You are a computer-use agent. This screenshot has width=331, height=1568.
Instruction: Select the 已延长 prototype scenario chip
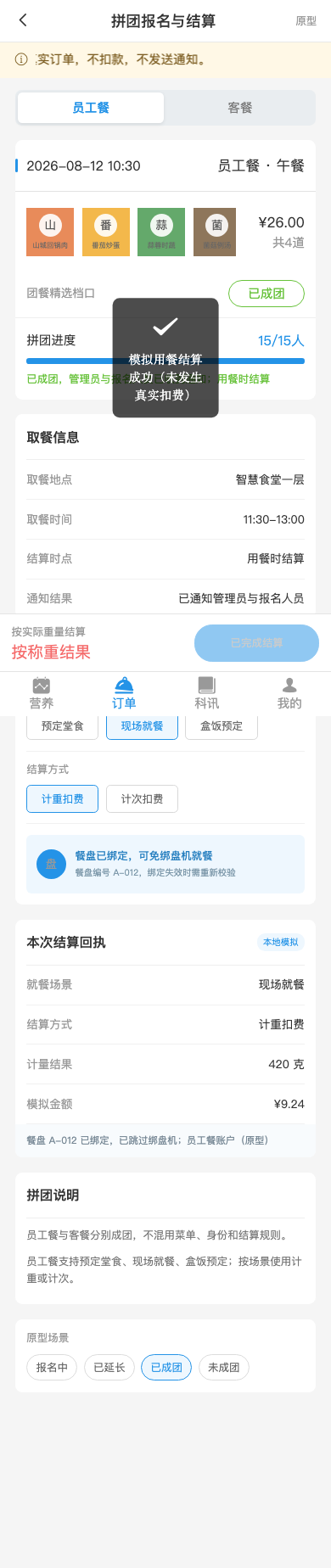tap(109, 1367)
